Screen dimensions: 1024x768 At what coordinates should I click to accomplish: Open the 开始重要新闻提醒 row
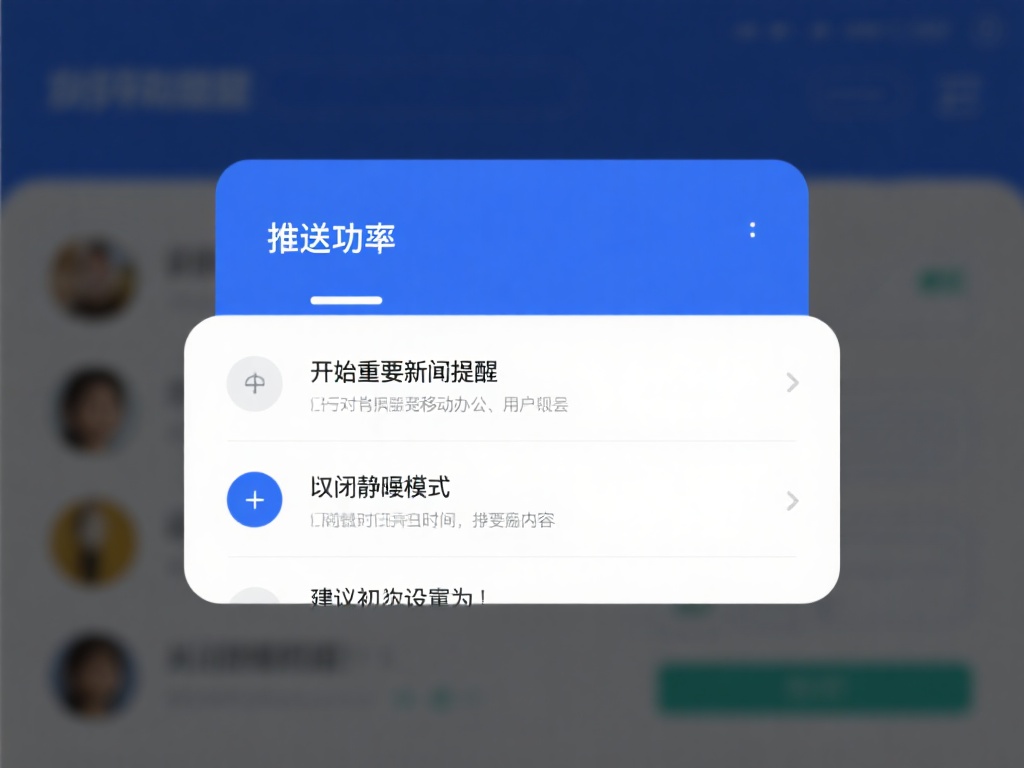(x=510, y=384)
